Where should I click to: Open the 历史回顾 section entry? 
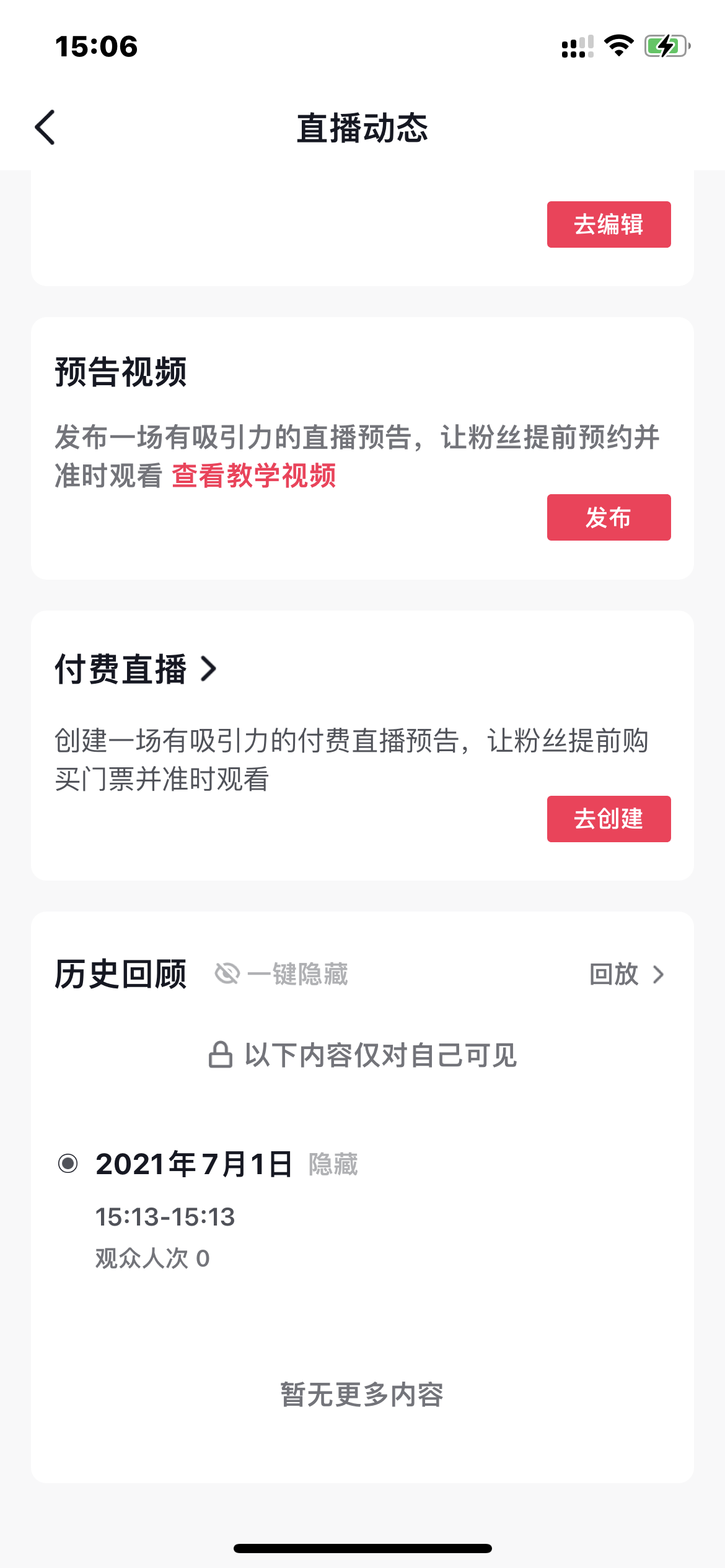[121, 973]
